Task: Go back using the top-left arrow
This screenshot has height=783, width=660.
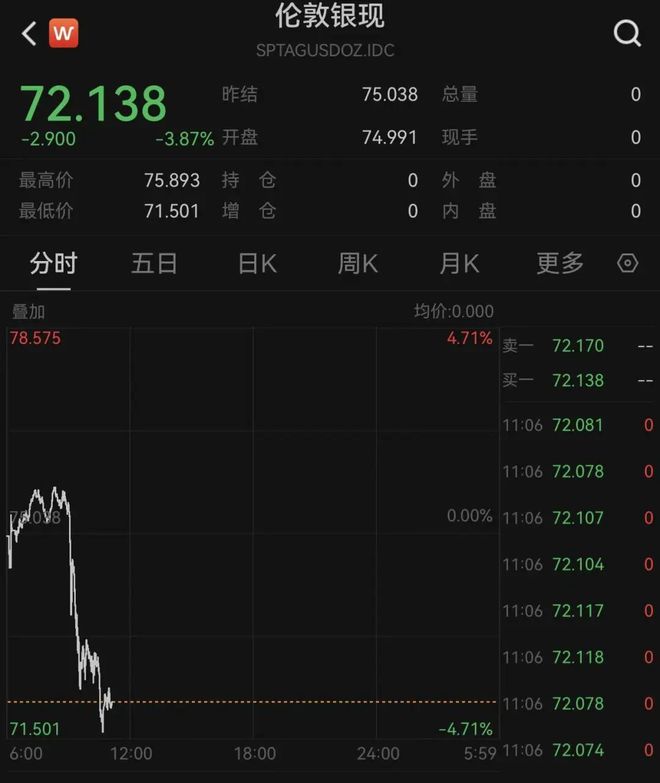Action: click(28, 34)
